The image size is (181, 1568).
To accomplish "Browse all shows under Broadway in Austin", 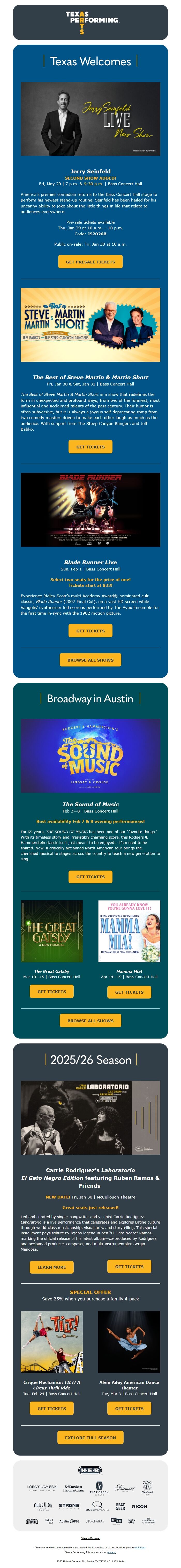I will click(90, 1021).
